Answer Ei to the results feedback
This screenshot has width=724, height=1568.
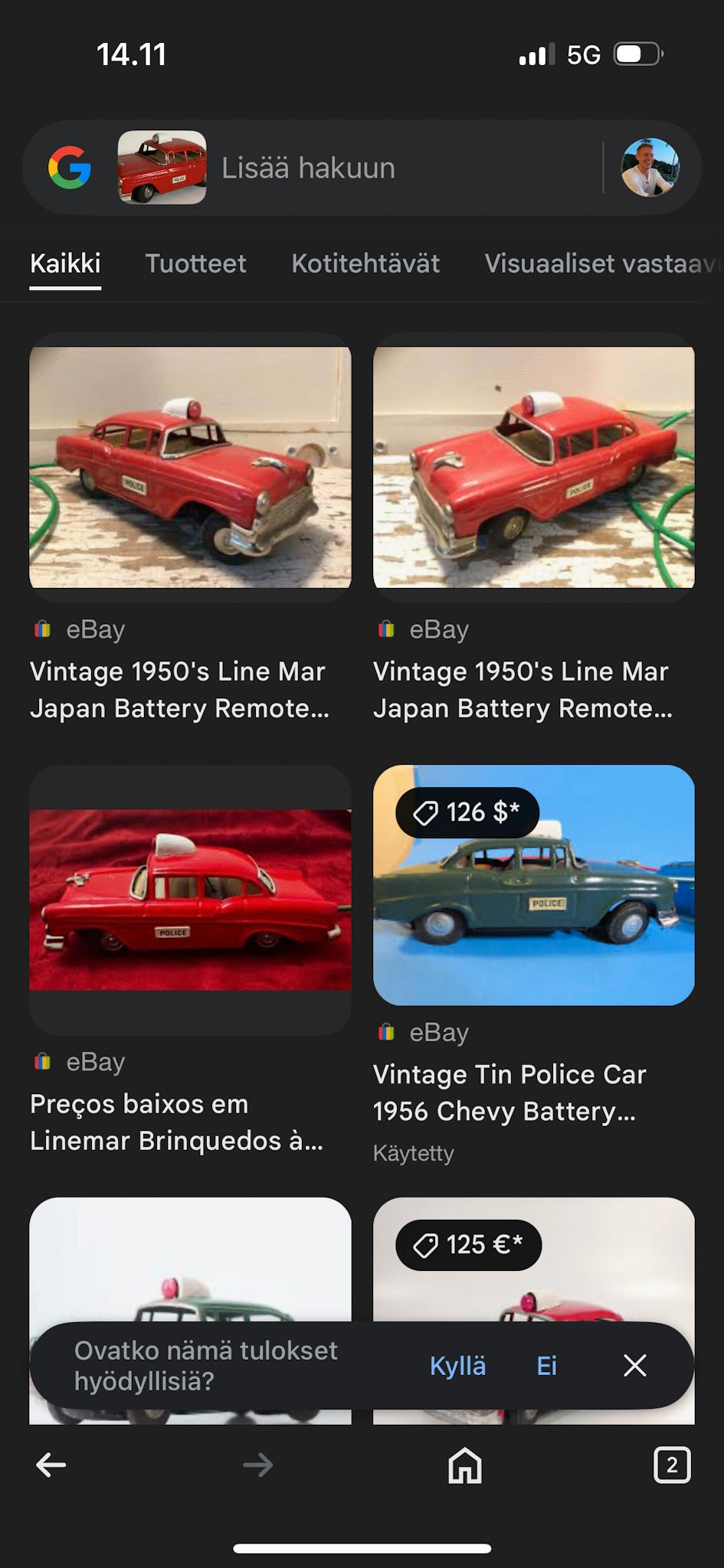(546, 1366)
